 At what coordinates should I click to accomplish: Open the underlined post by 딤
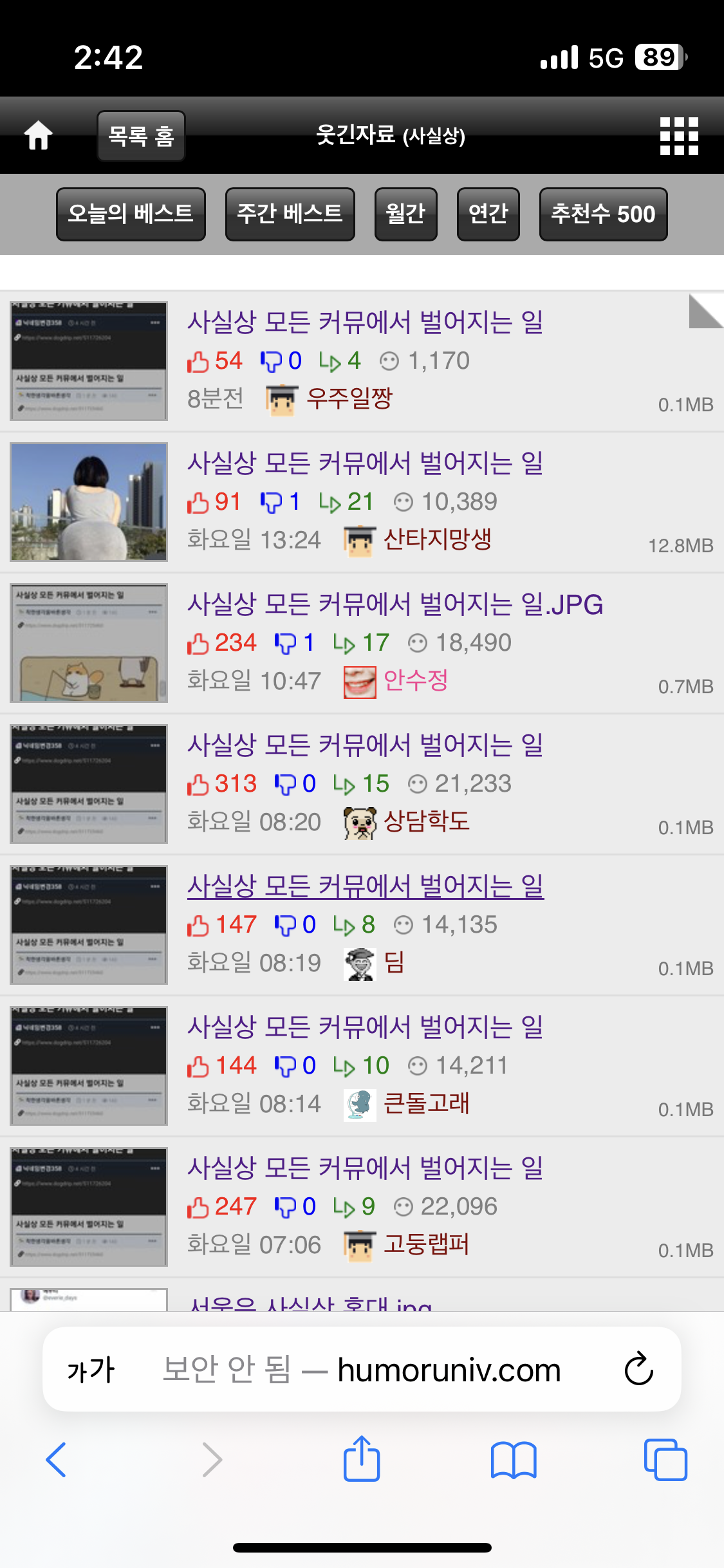pos(365,886)
